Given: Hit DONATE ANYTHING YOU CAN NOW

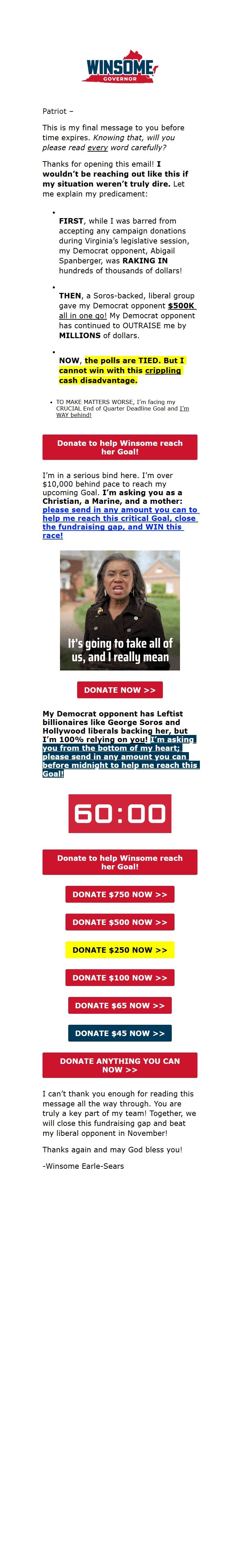Looking at the screenshot, I should [119, 1065].
